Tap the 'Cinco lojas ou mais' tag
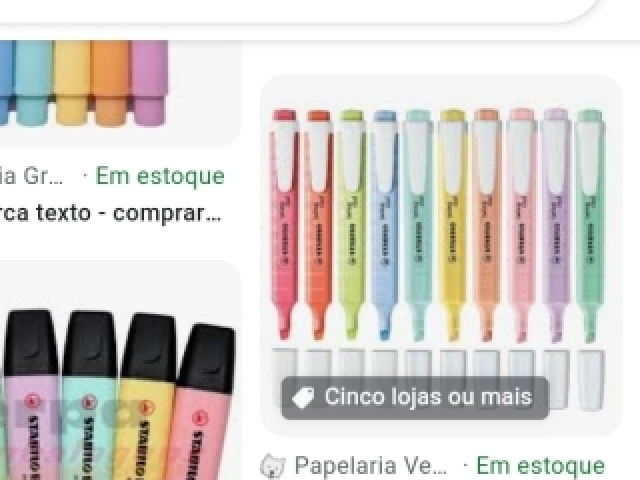 coord(415,398)
